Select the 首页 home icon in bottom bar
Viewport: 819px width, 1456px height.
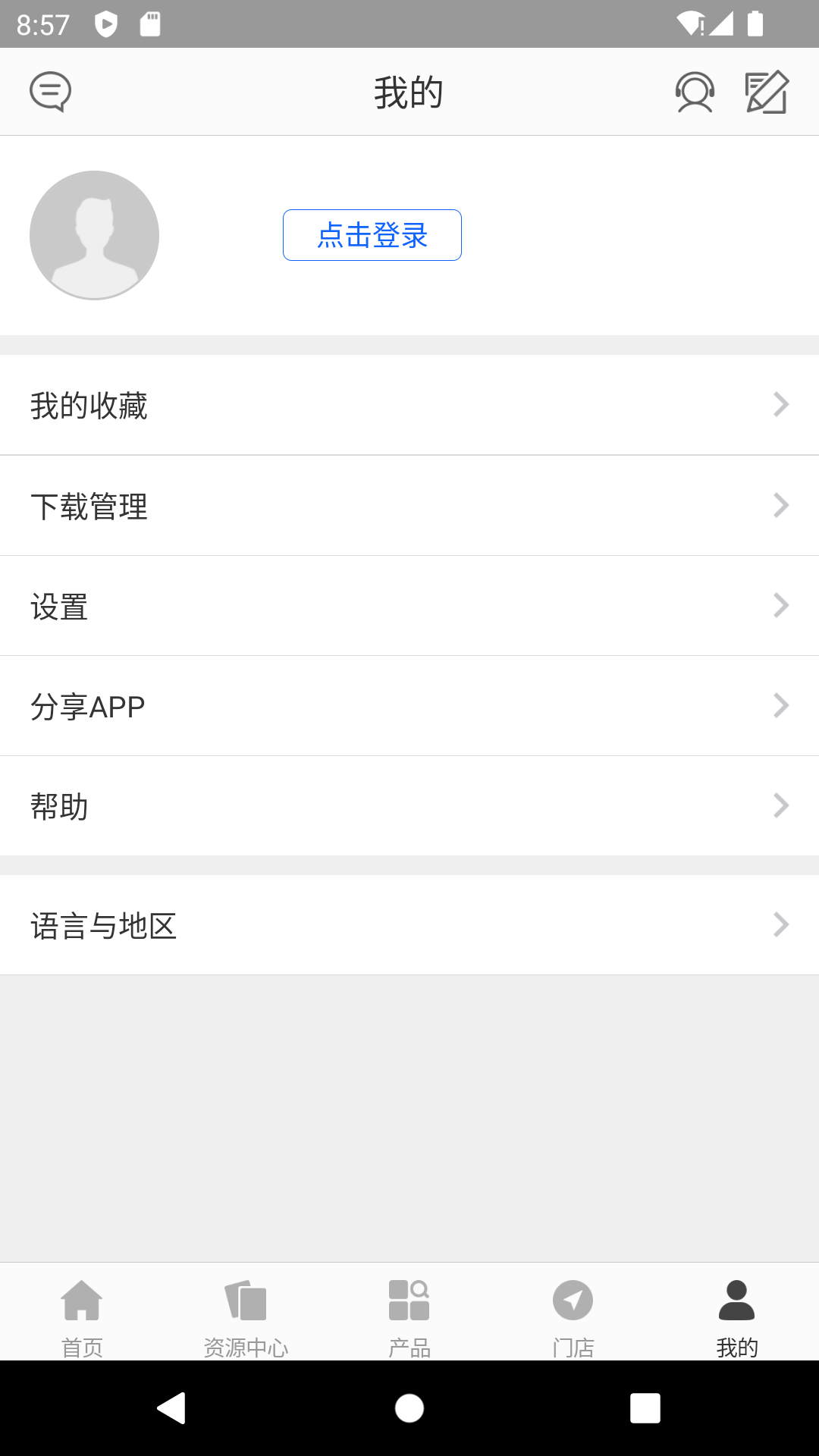83,1299
